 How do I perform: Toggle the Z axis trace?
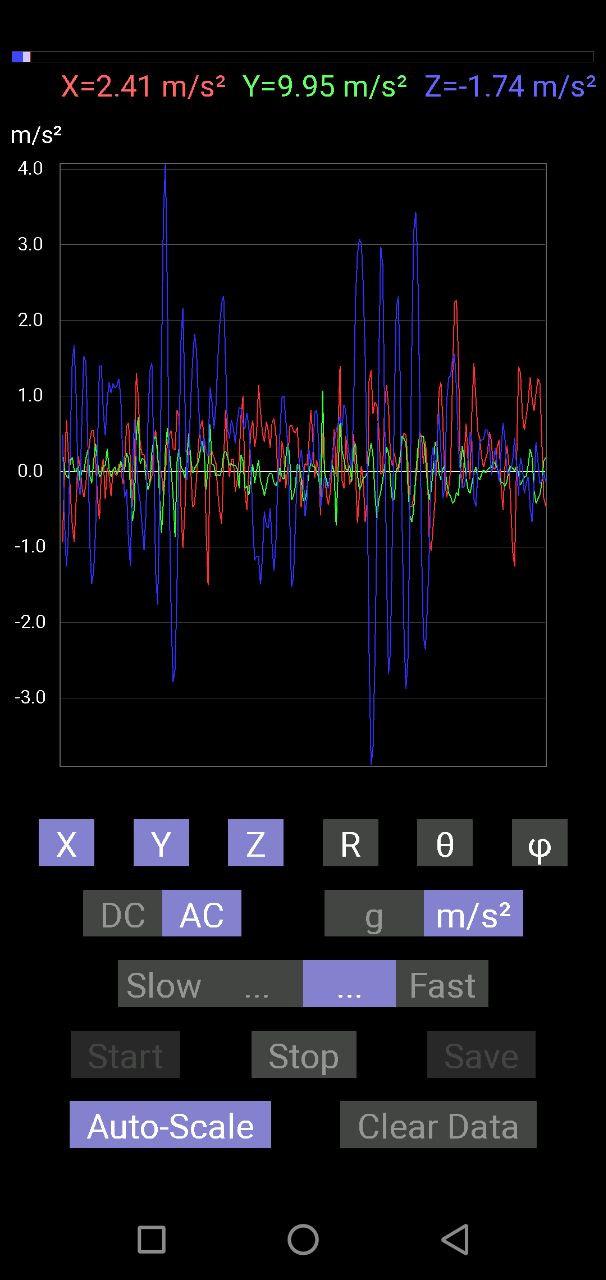pyautogui.click(x=255, y=843)
